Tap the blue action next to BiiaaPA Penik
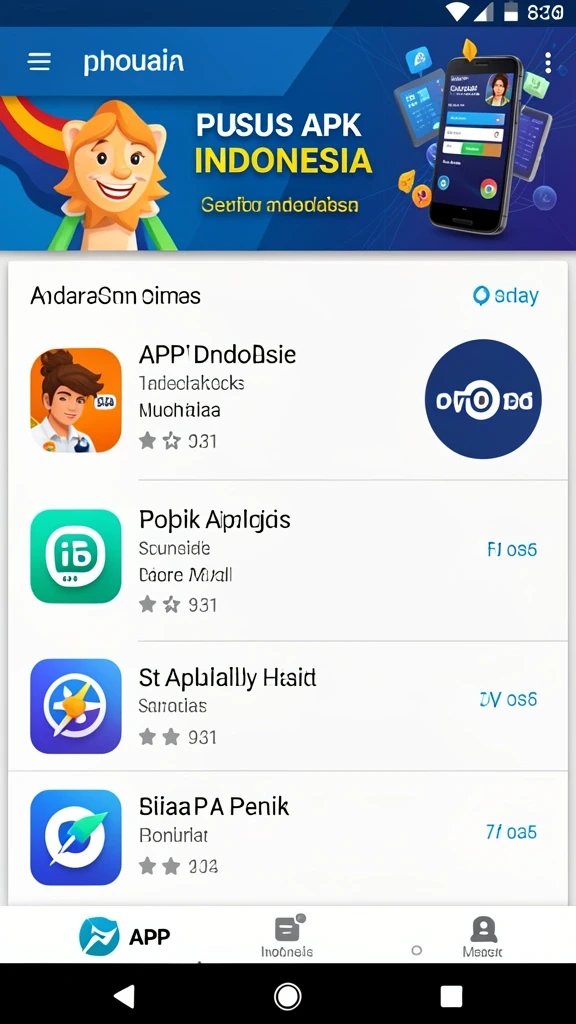 pyautogui.click(x=511, y=832)
